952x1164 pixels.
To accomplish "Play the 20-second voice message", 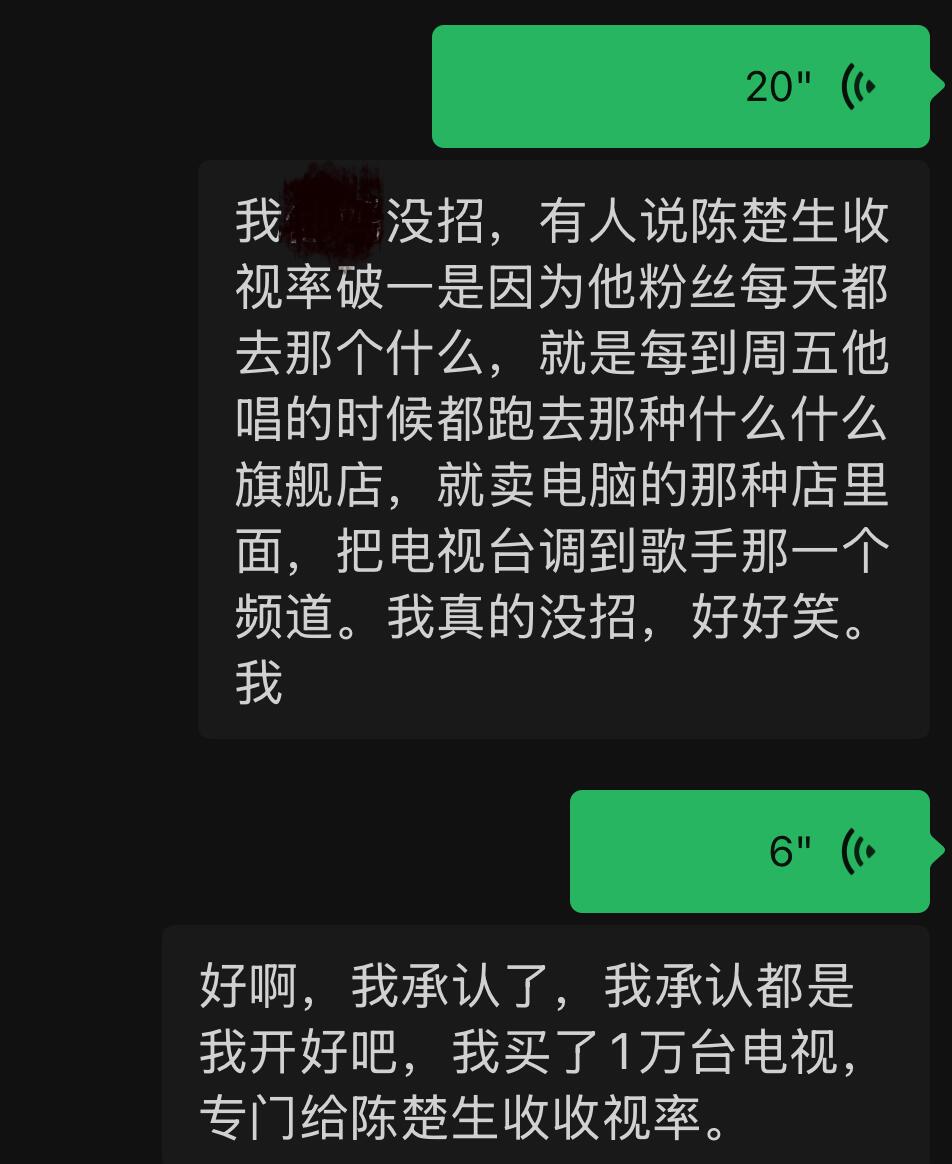I will click(x=680, y=87).
